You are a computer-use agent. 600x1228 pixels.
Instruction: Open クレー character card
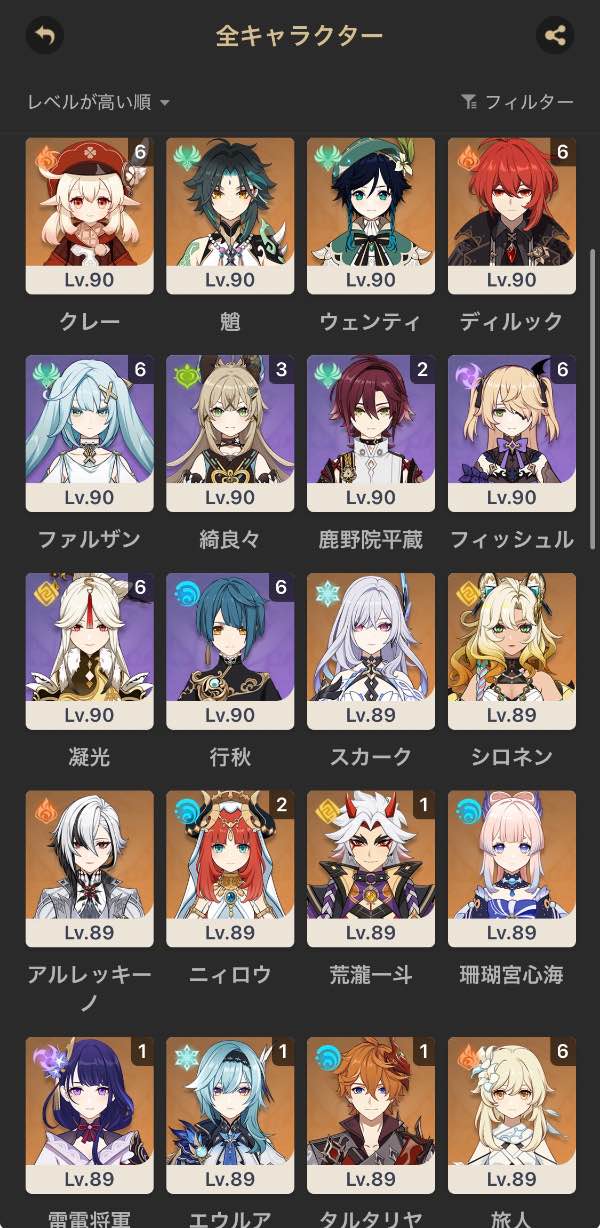(90, 216)
